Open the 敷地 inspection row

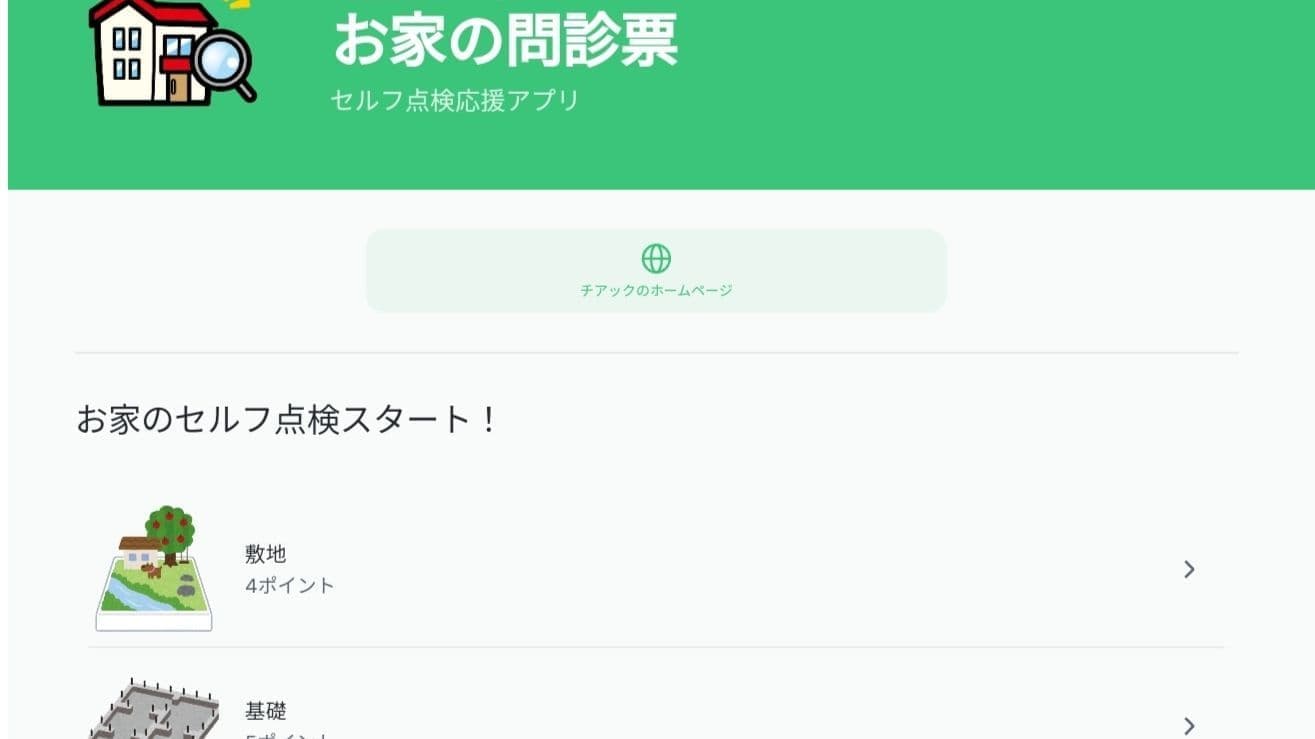point(655,569)
